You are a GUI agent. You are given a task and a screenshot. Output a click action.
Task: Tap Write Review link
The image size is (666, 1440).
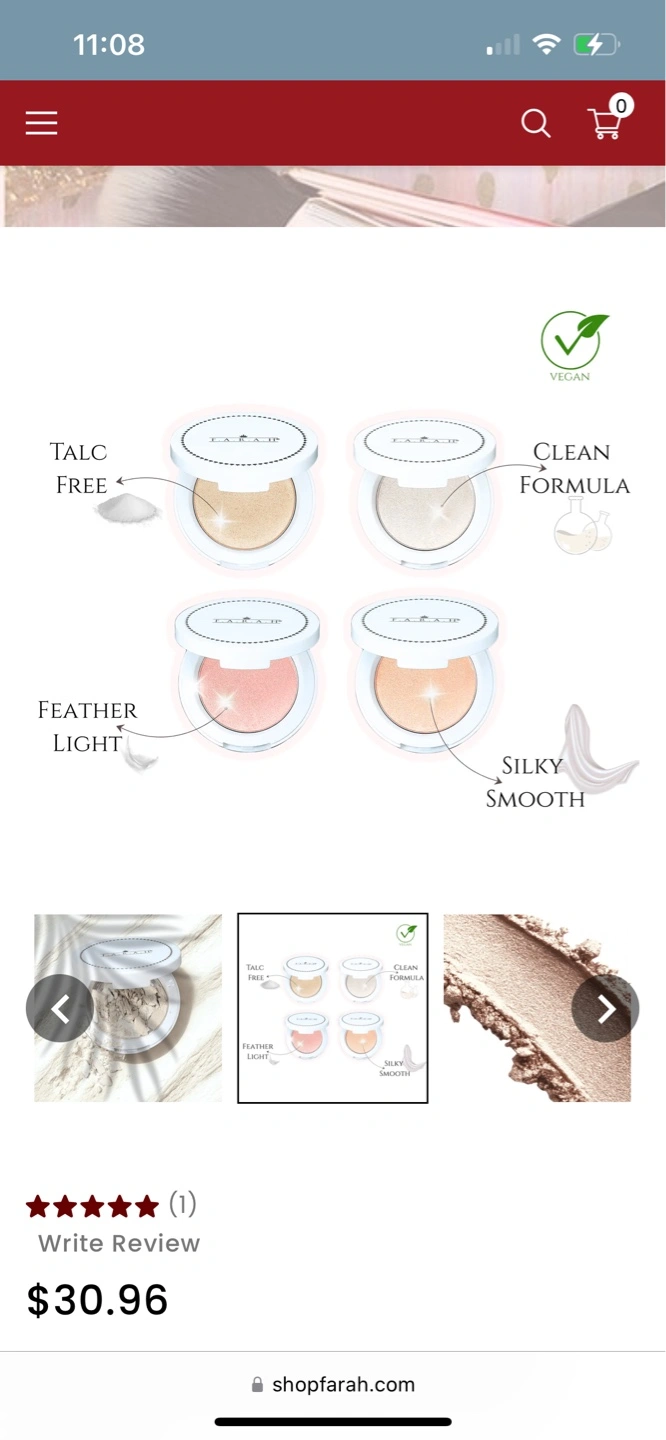119,1243
